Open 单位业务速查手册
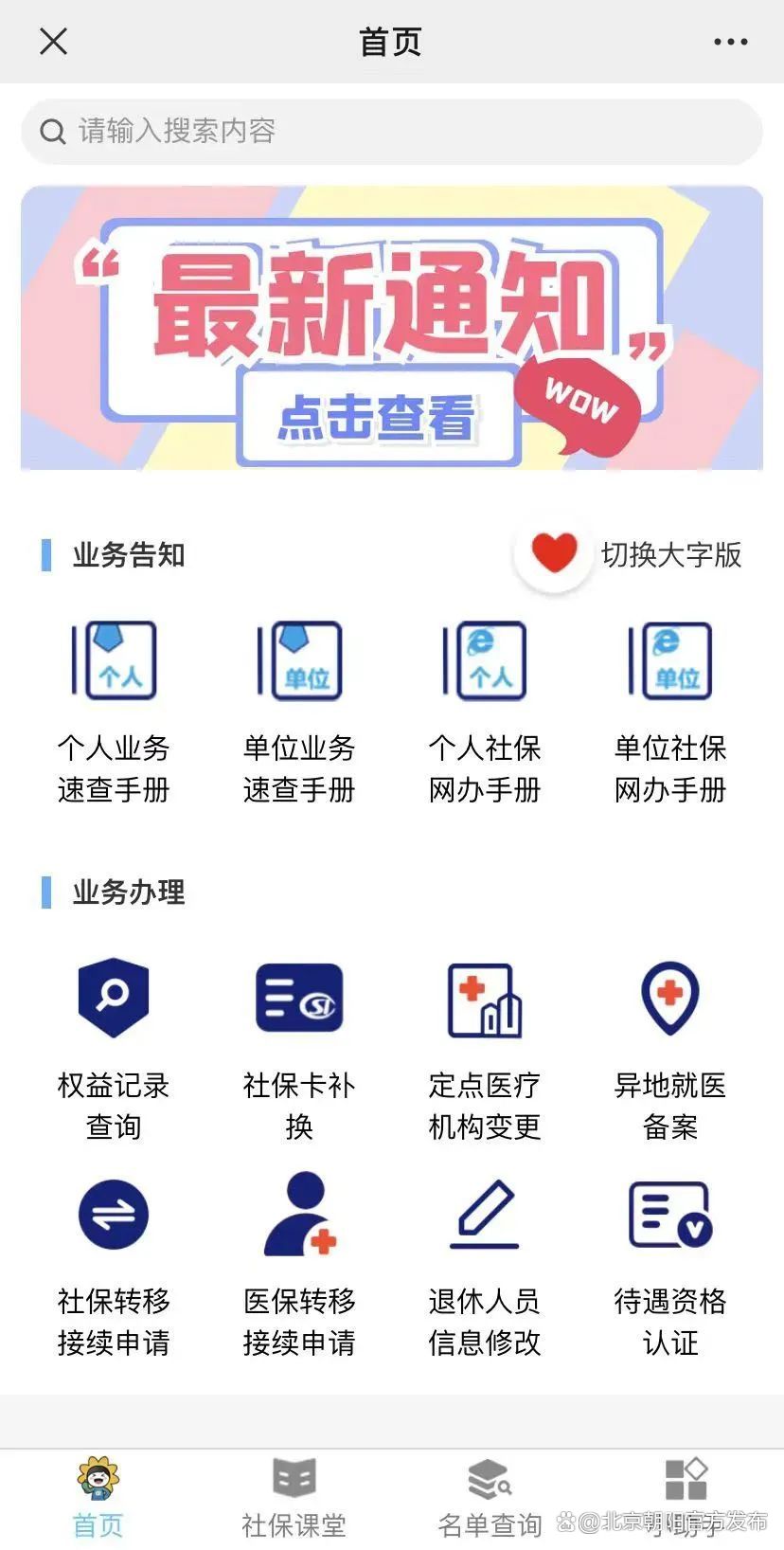The image size is (784, 1550). click(299, 711)
